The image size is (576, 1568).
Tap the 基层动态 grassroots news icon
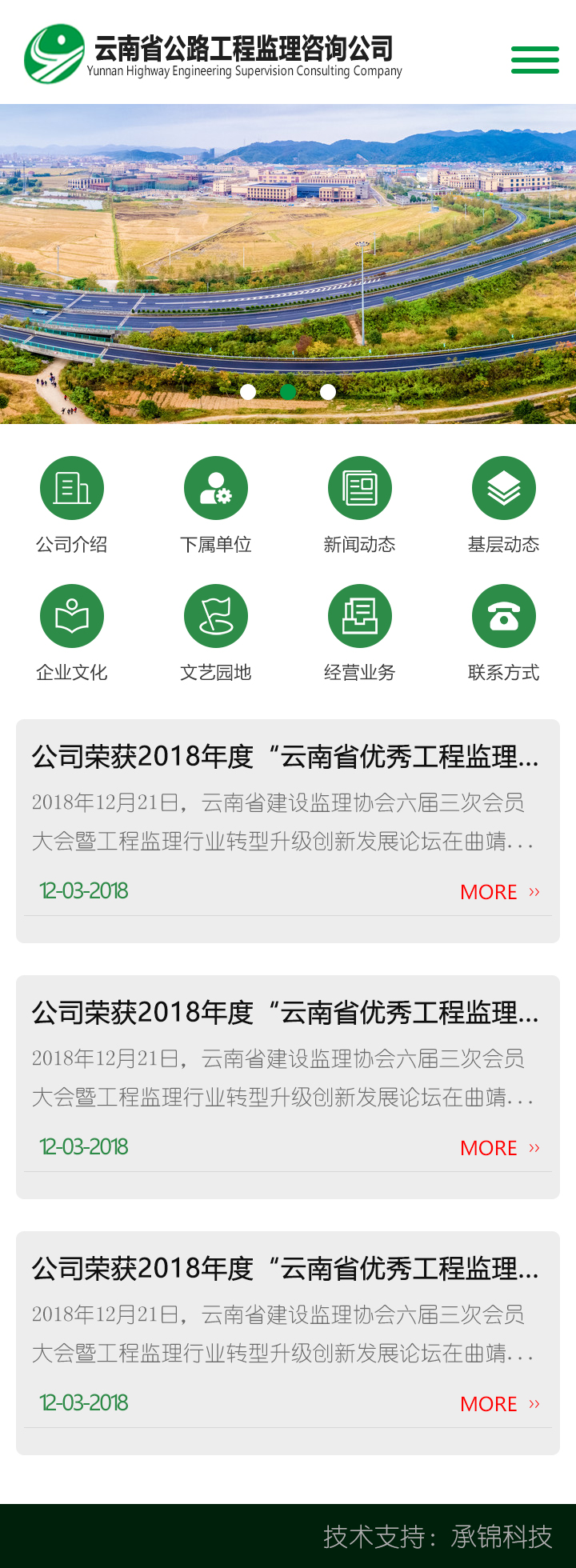(503, 487)
